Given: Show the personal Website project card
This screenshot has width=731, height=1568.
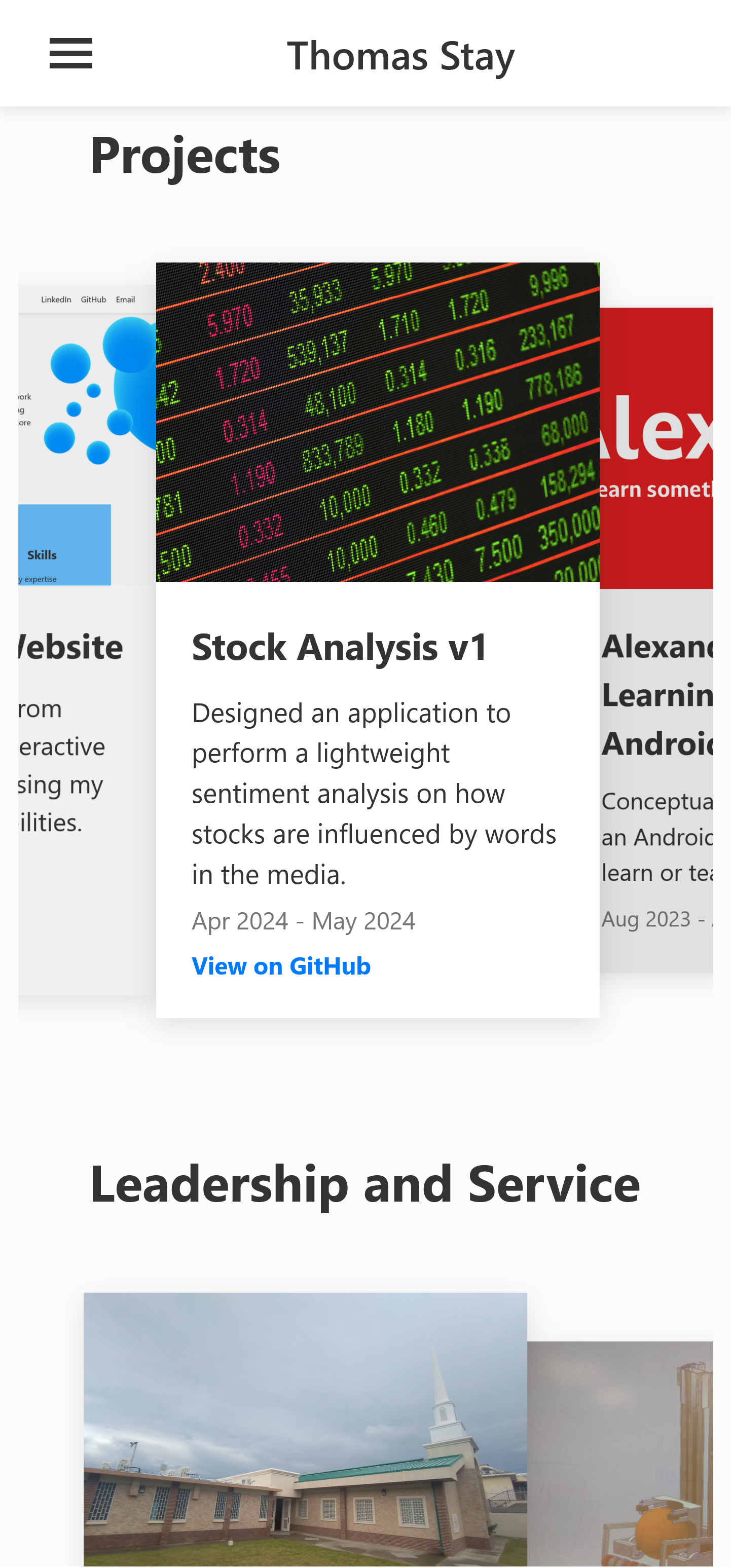Looking at the screenshot, I should point(85,639).
